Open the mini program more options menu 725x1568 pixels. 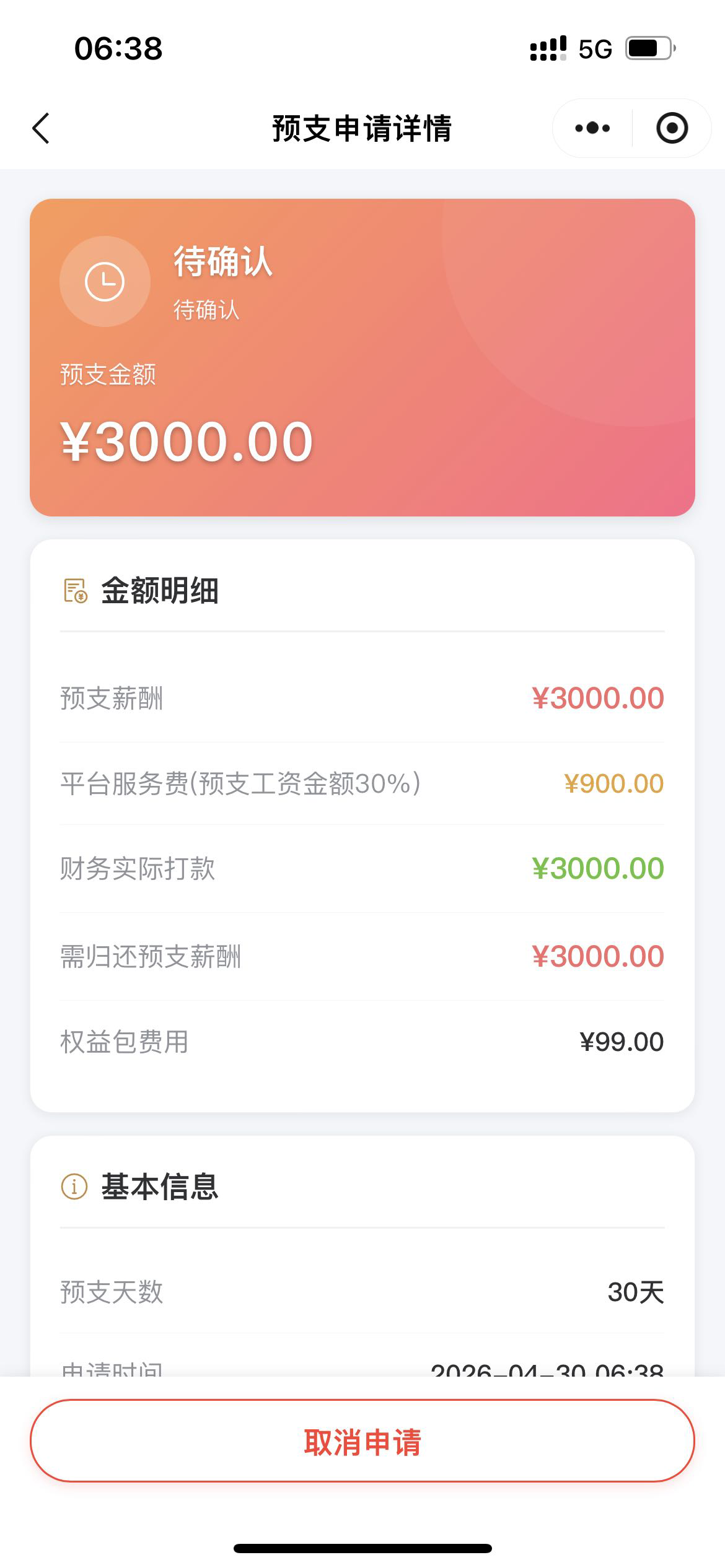click(592, 128)
